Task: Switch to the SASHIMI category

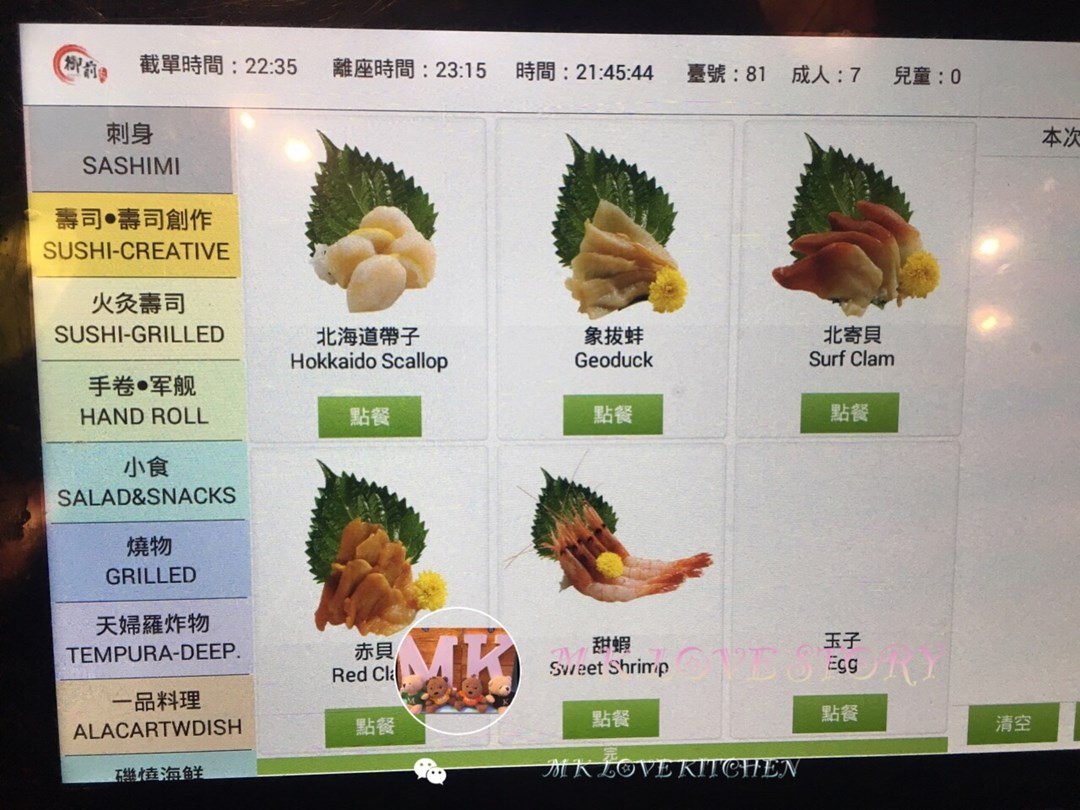Action: (x=130, y=150)
